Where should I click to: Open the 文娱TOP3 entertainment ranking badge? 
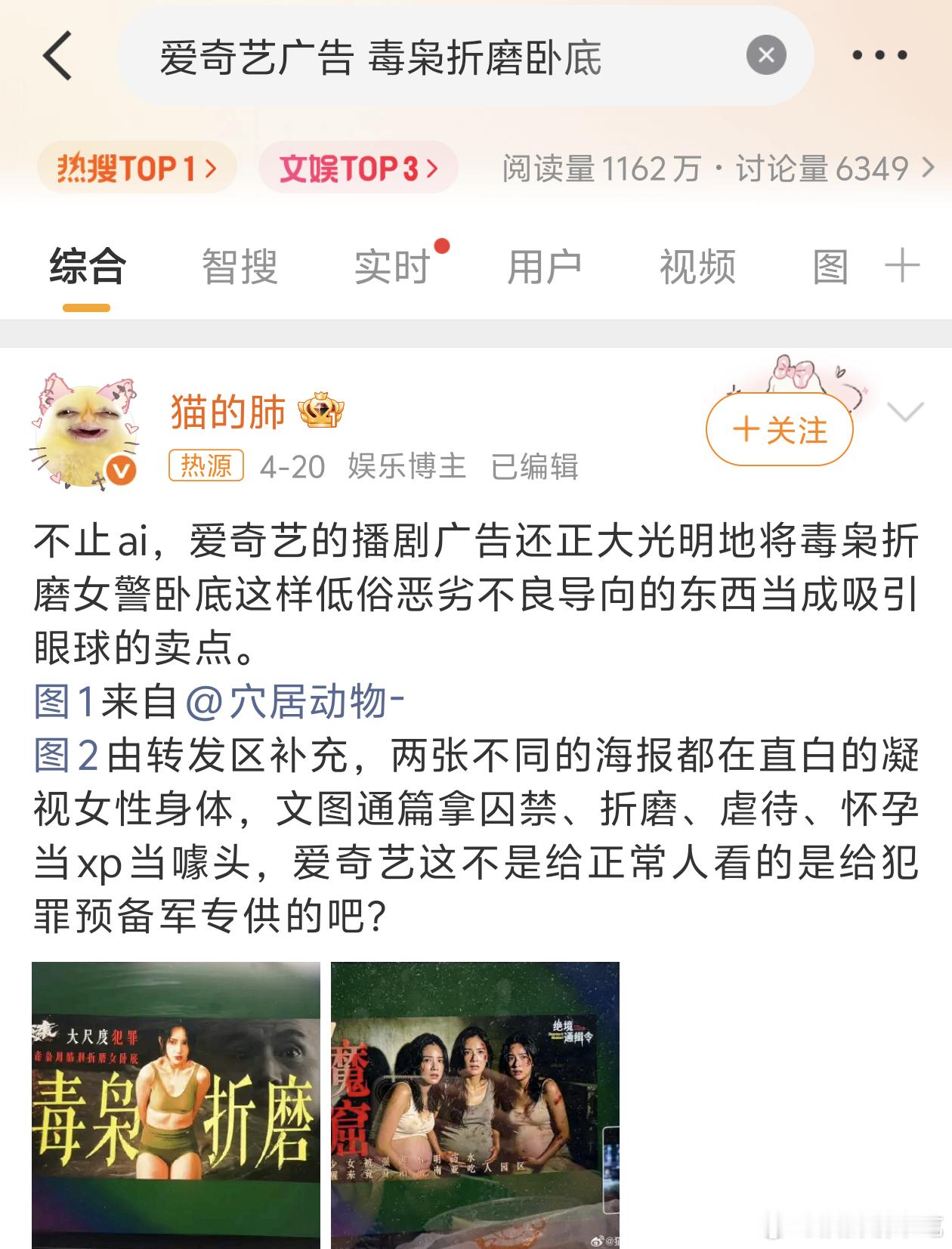[357, 168]
